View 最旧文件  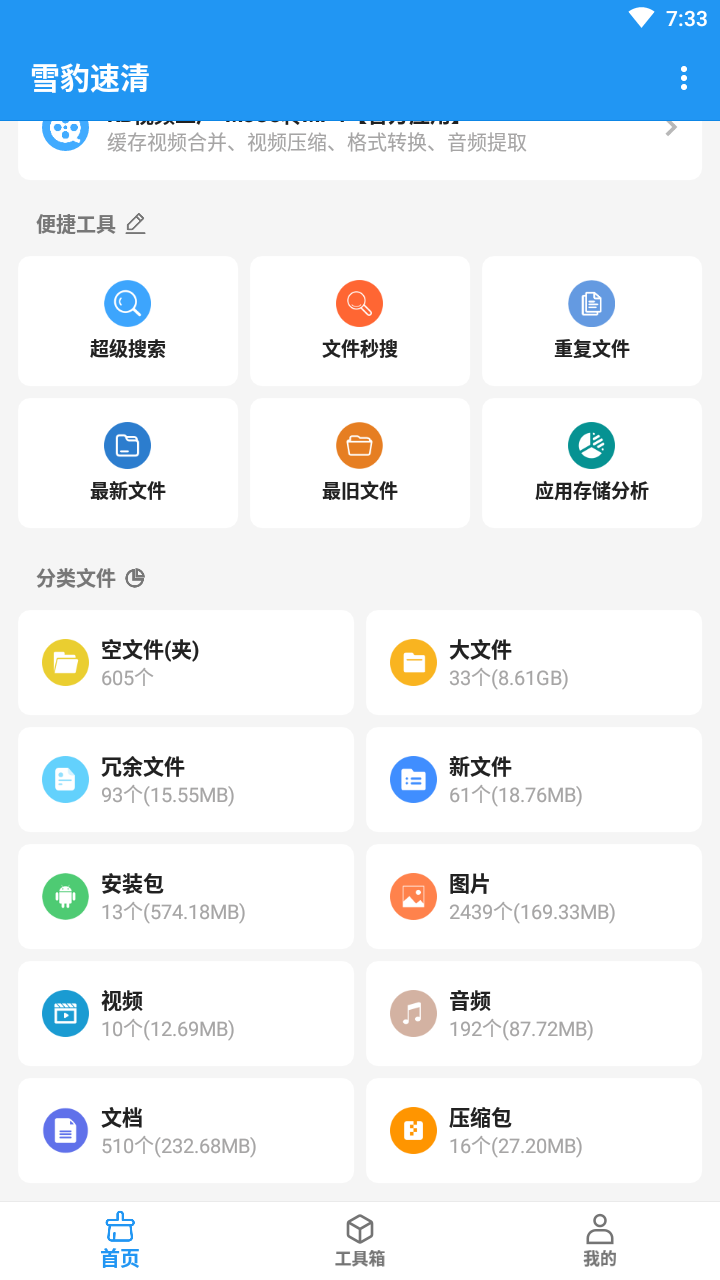click(360, 463)
